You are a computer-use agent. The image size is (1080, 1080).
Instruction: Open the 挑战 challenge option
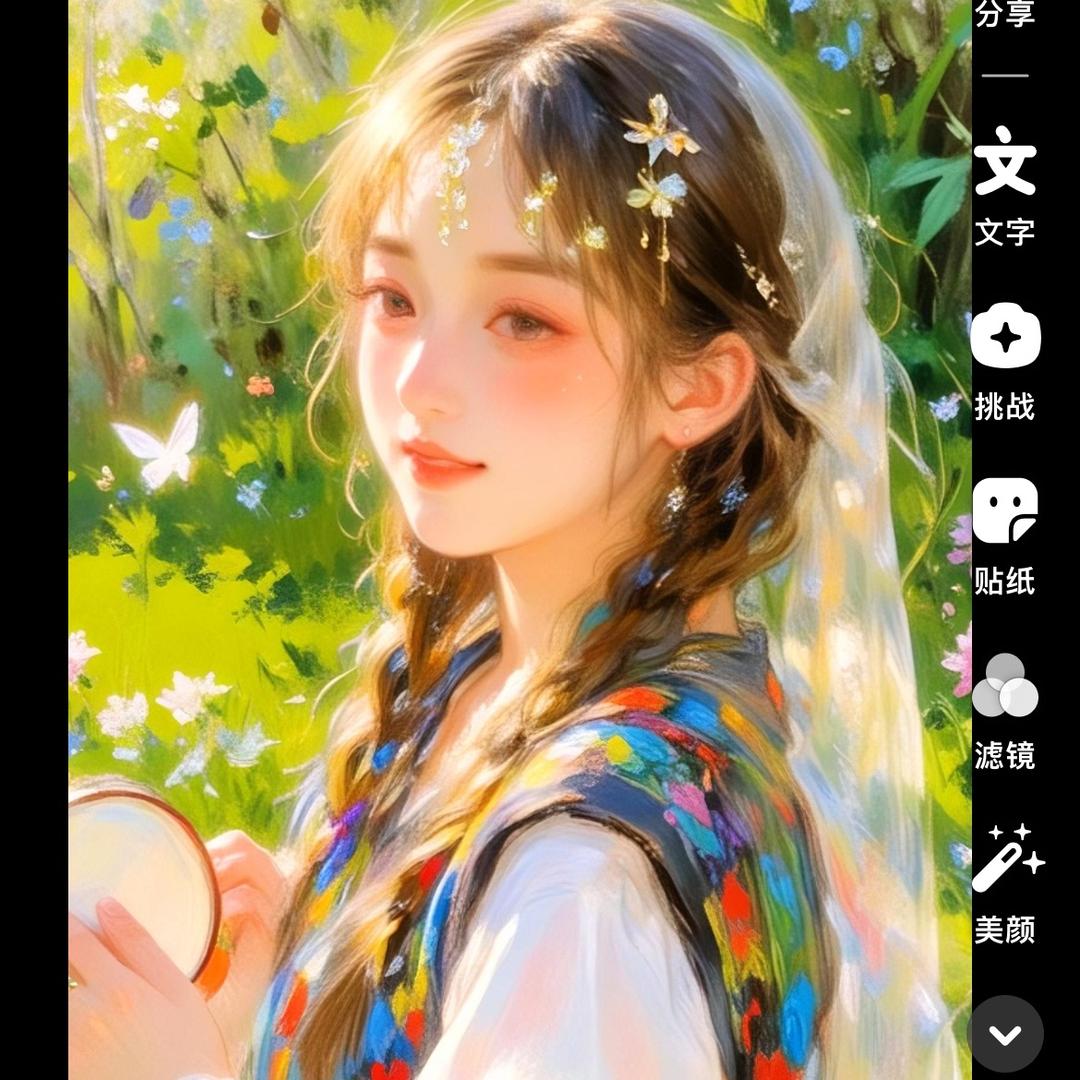[1005, 358]
